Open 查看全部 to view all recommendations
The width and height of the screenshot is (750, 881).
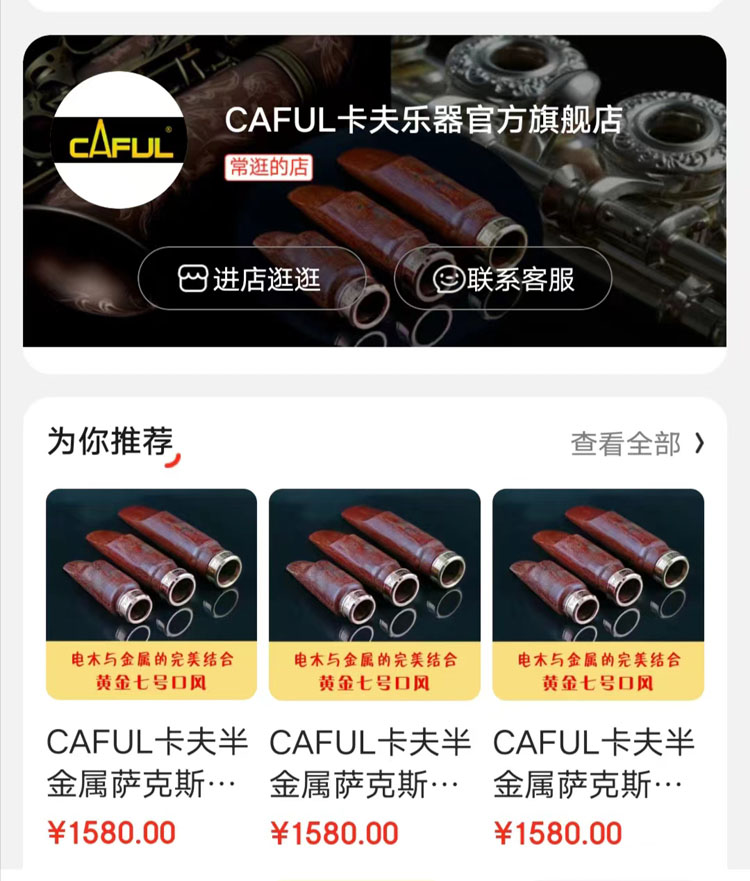click(x=637, y=443)
